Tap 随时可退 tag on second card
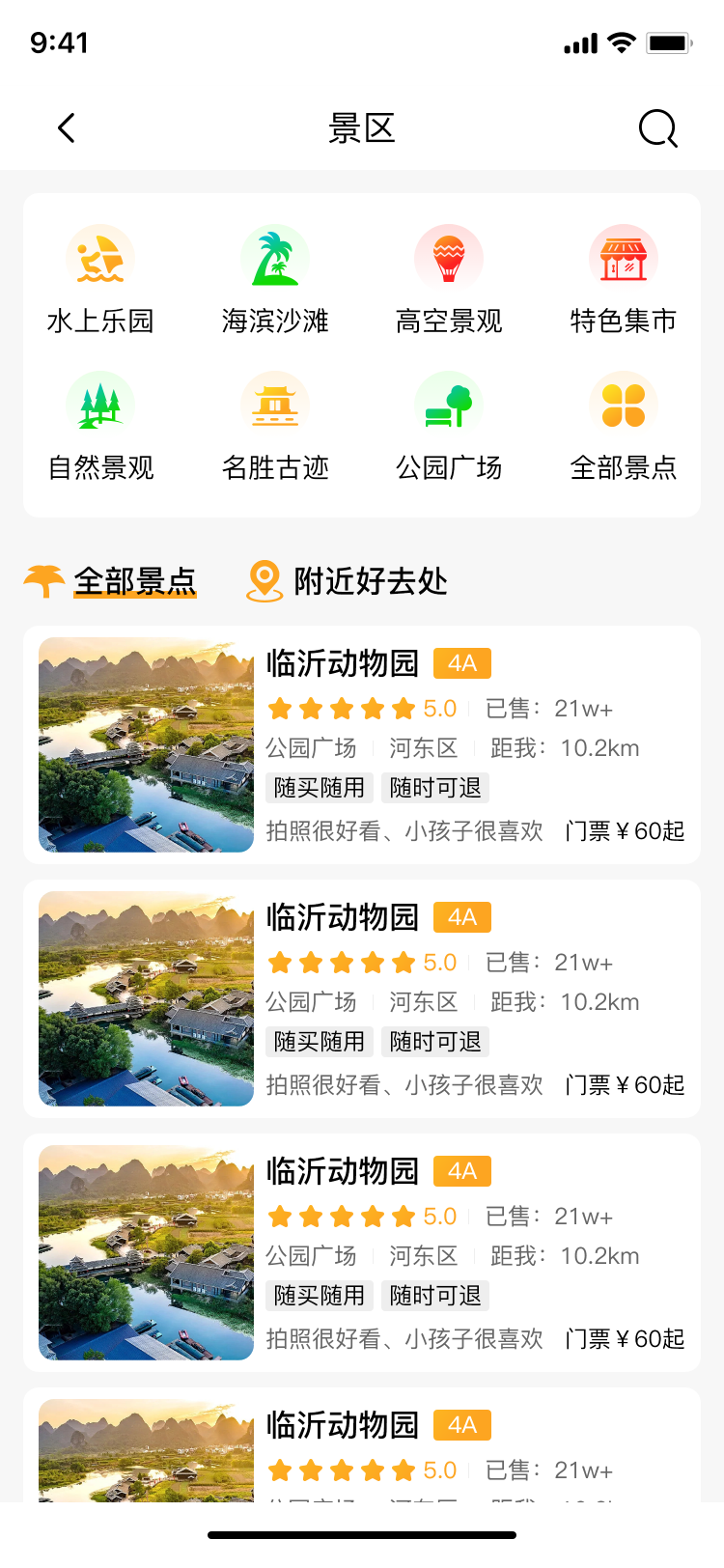724x1568 pixels. click(x=435, y=1042)
